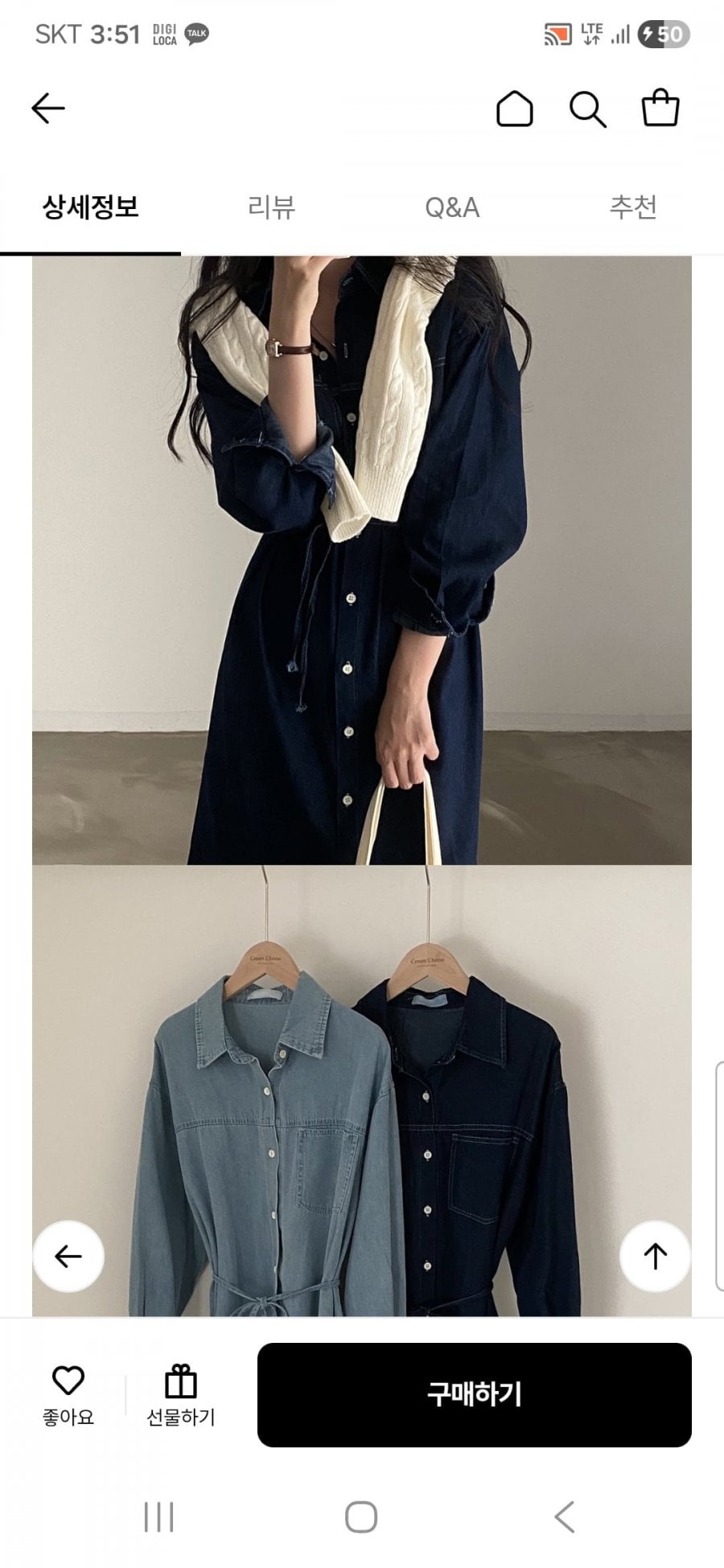Switch to the 추천 tab

[633, 207]
